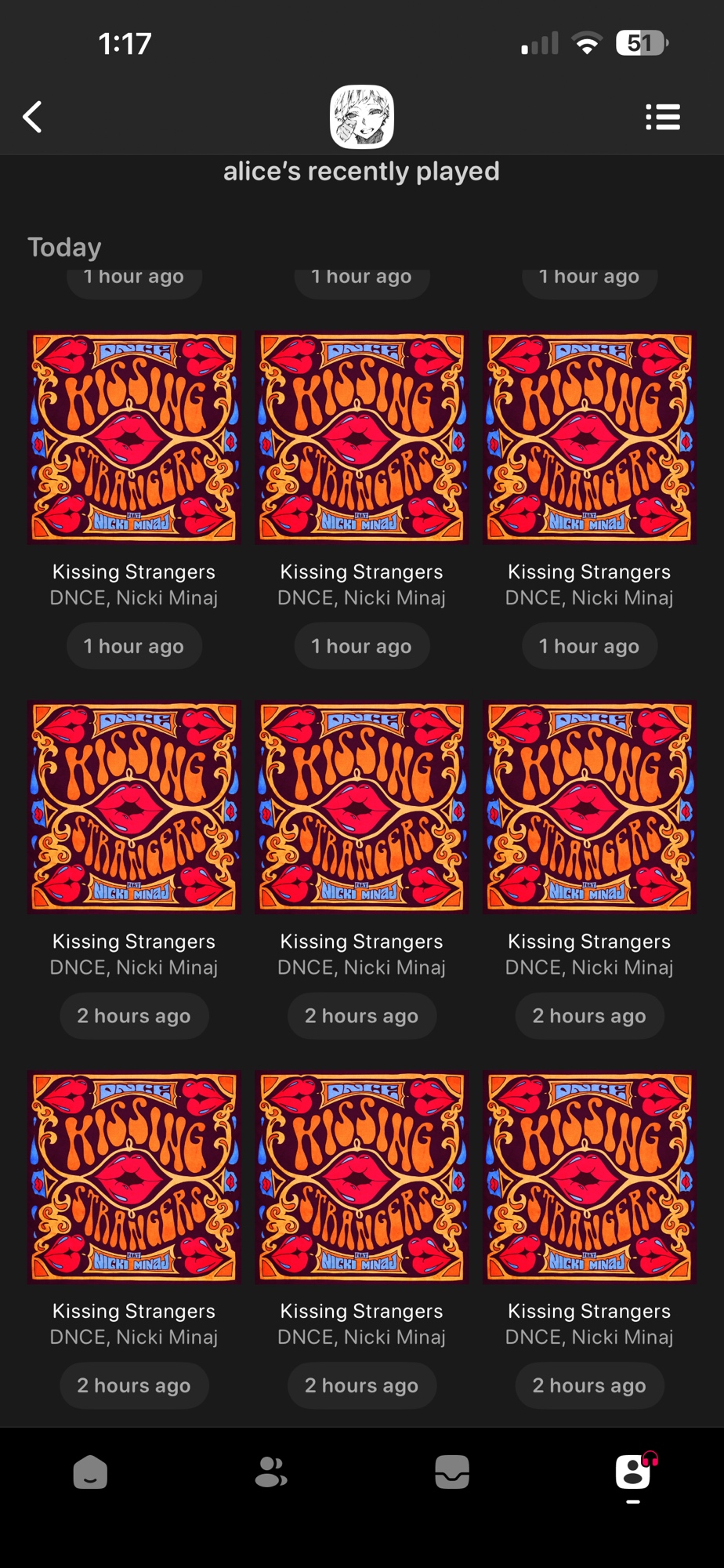
Task: Switch to the home feed tab
Action: coord(90,1472)
